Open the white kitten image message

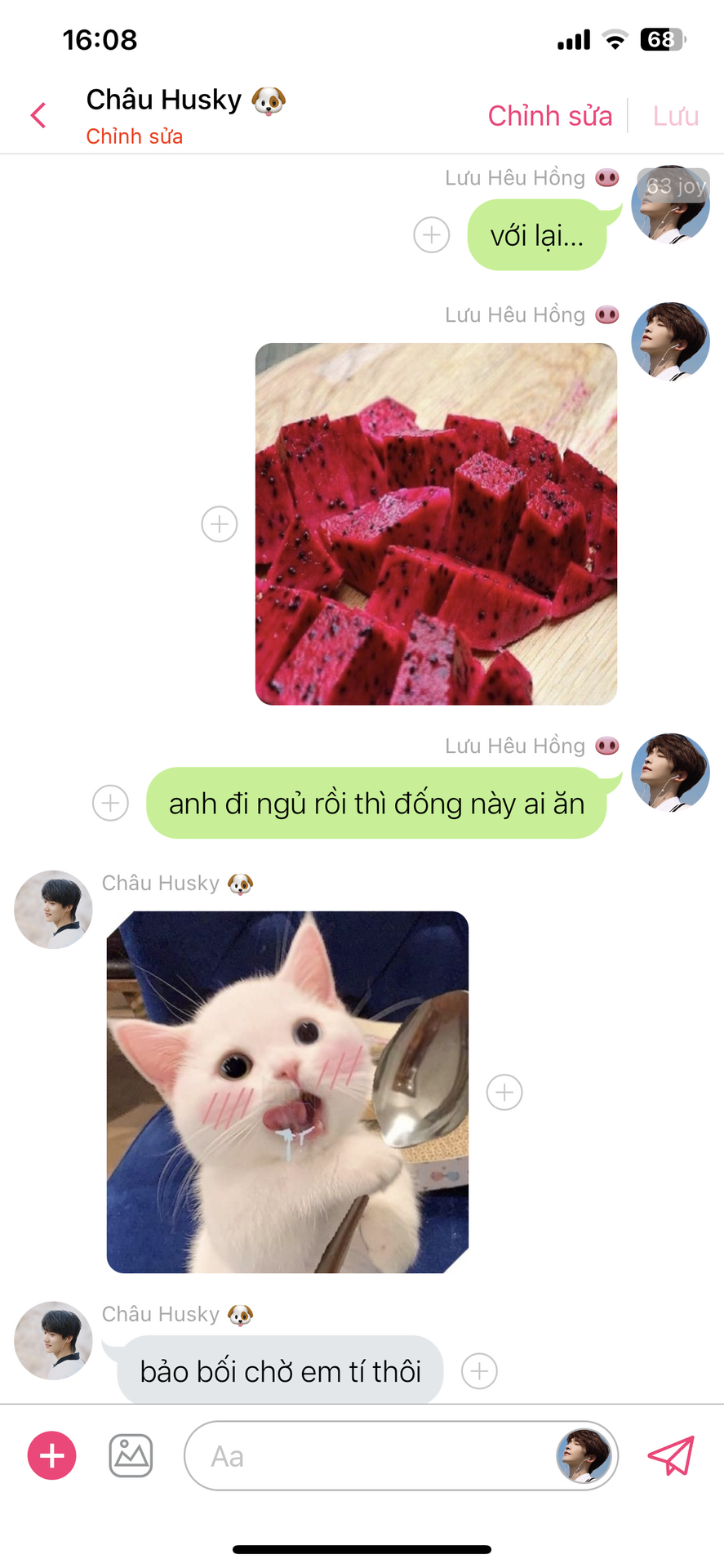[287, 1092]
